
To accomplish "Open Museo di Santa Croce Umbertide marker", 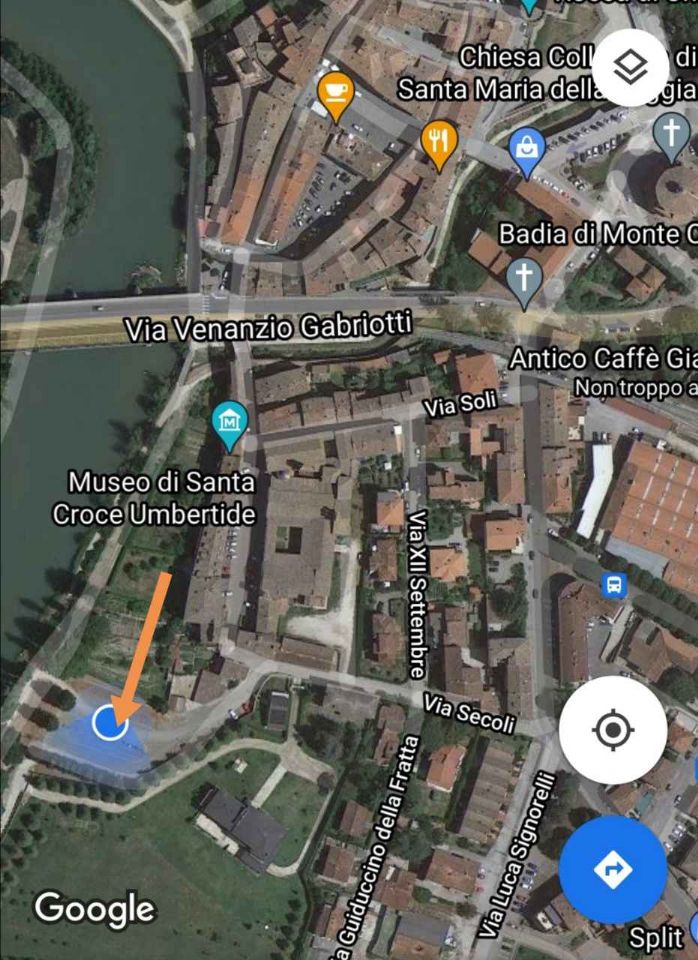I will (231, 423).
